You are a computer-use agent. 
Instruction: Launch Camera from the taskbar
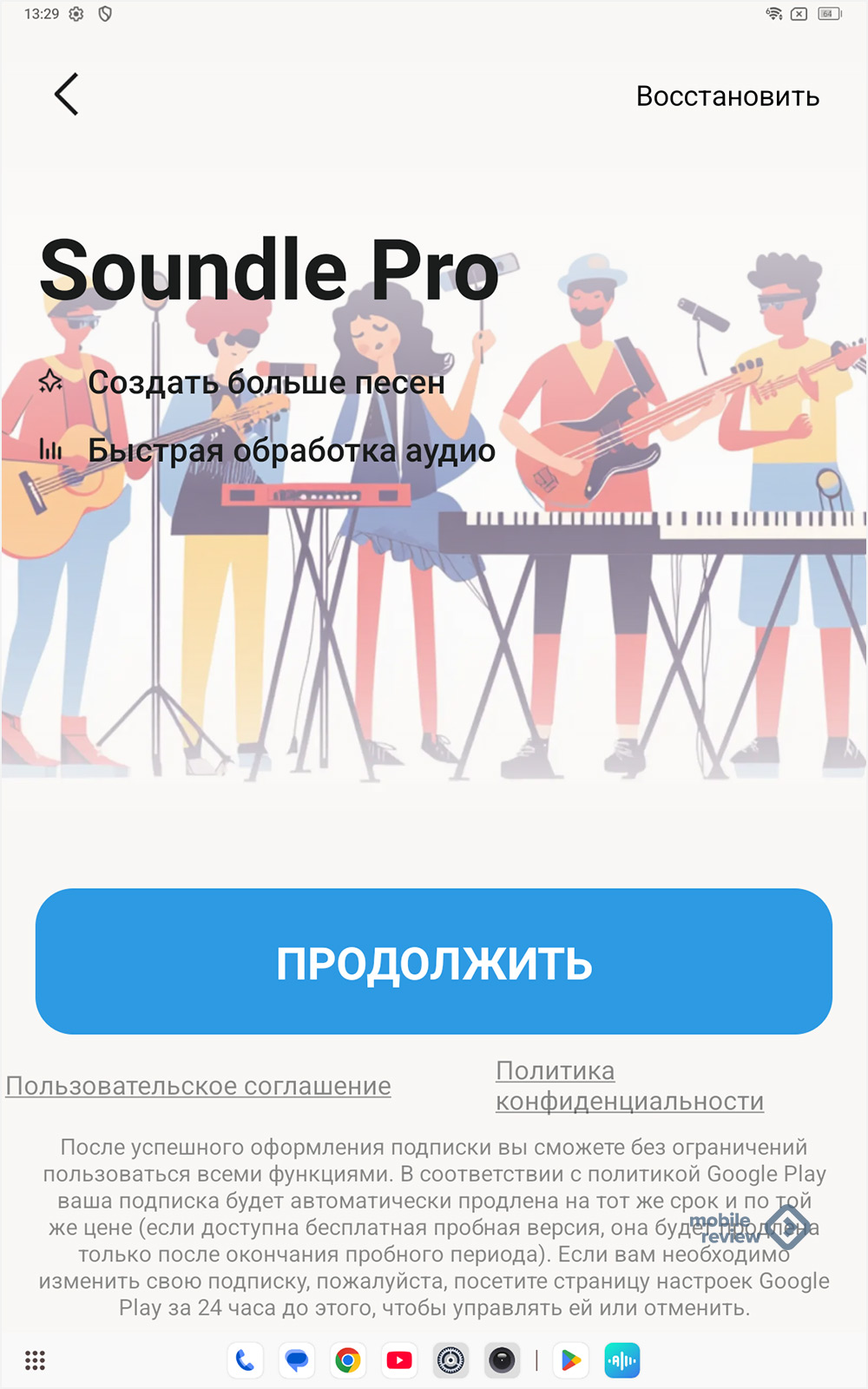coord(502,1360)
